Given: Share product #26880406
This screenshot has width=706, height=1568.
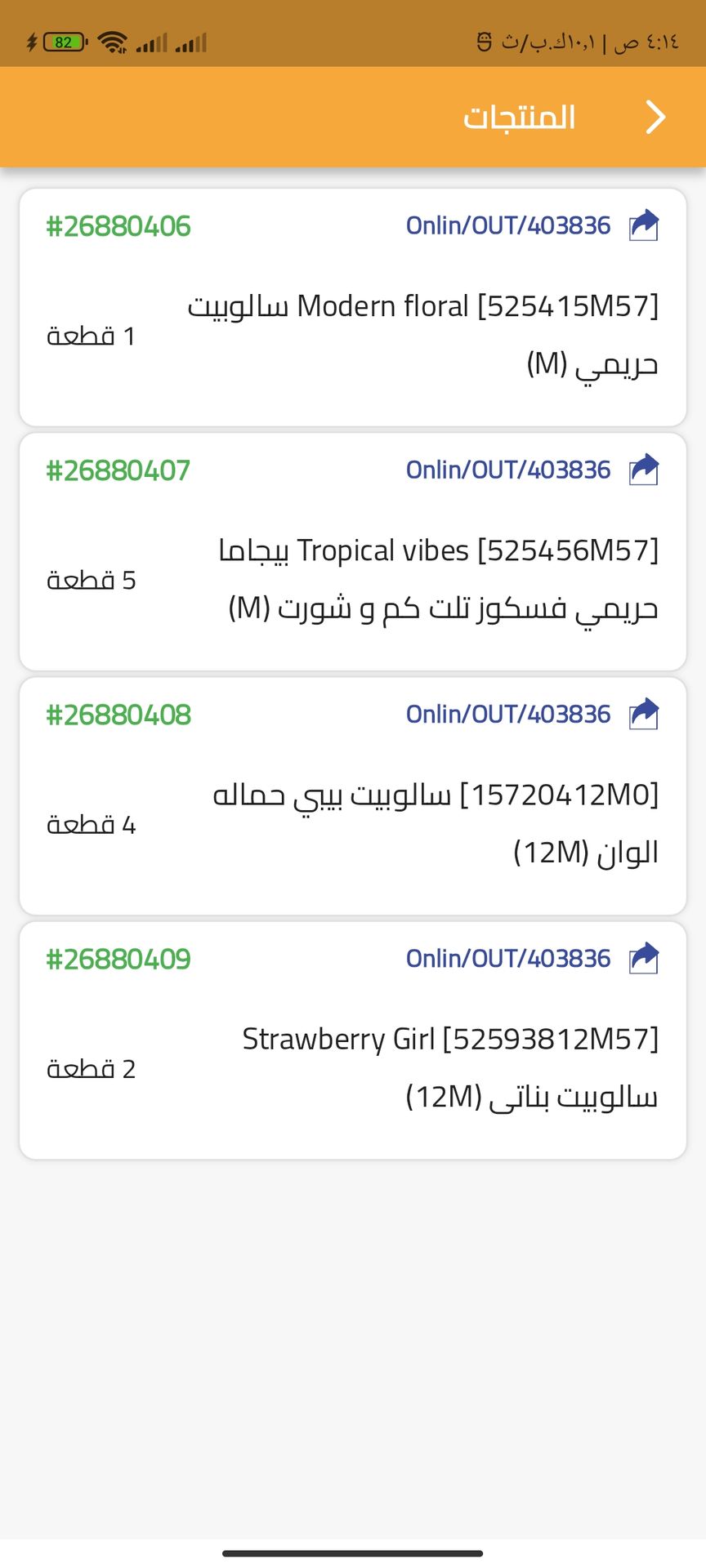Looking at the screenshot, I should (644, 225).
